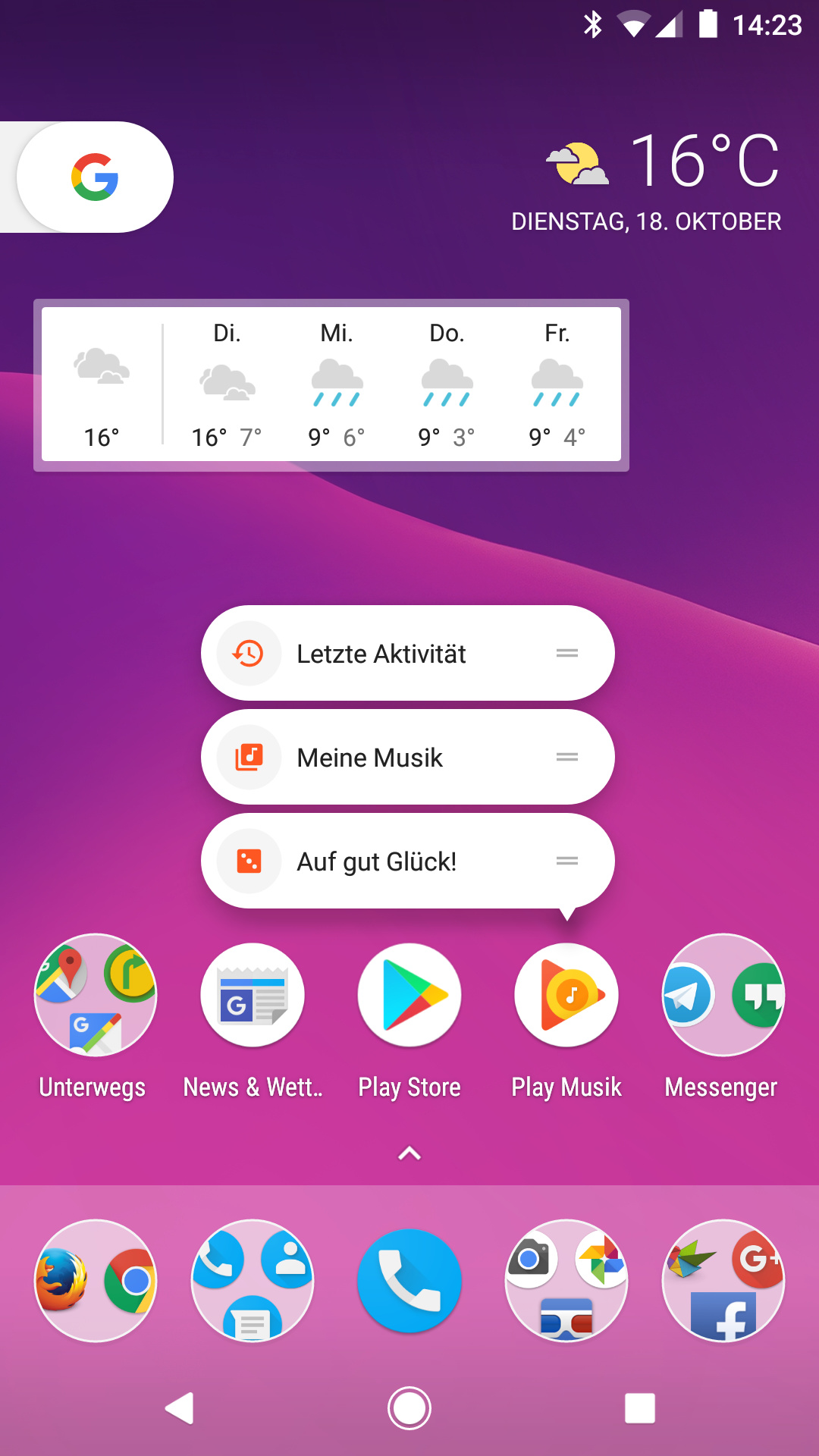Image resolution: width=819 pixels, height=1456 pixels.
Task: Open the contacts and messaging folder
Action: (253, 1281)
